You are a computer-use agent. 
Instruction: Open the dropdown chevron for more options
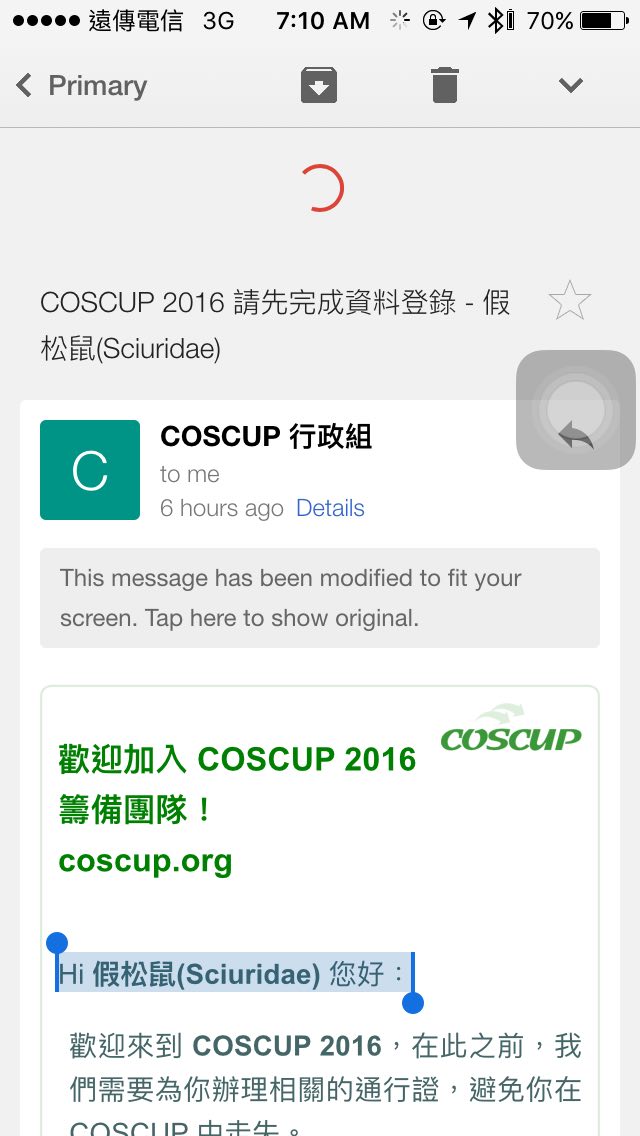(x=571, y=86)
